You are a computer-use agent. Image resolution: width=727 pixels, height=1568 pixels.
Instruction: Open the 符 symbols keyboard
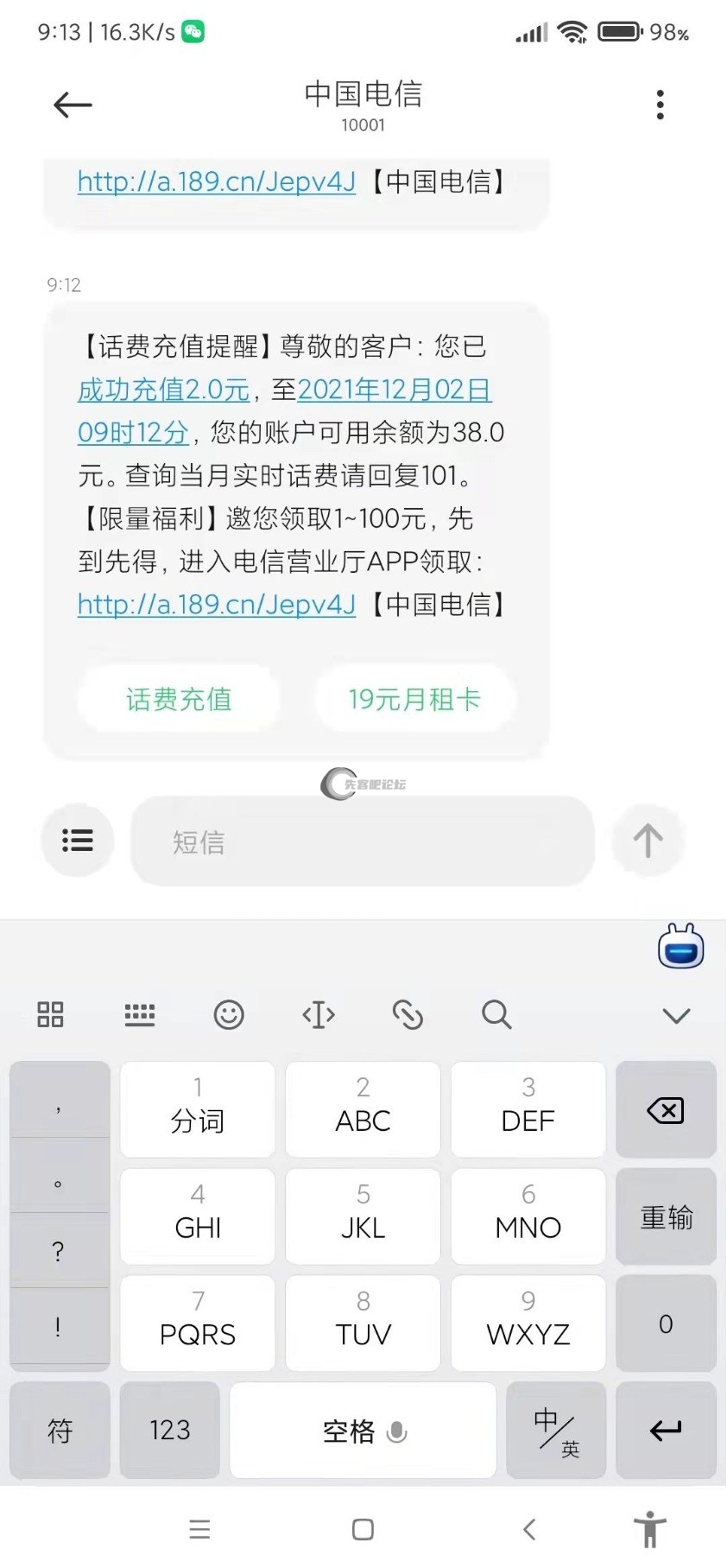[60, 1431]
